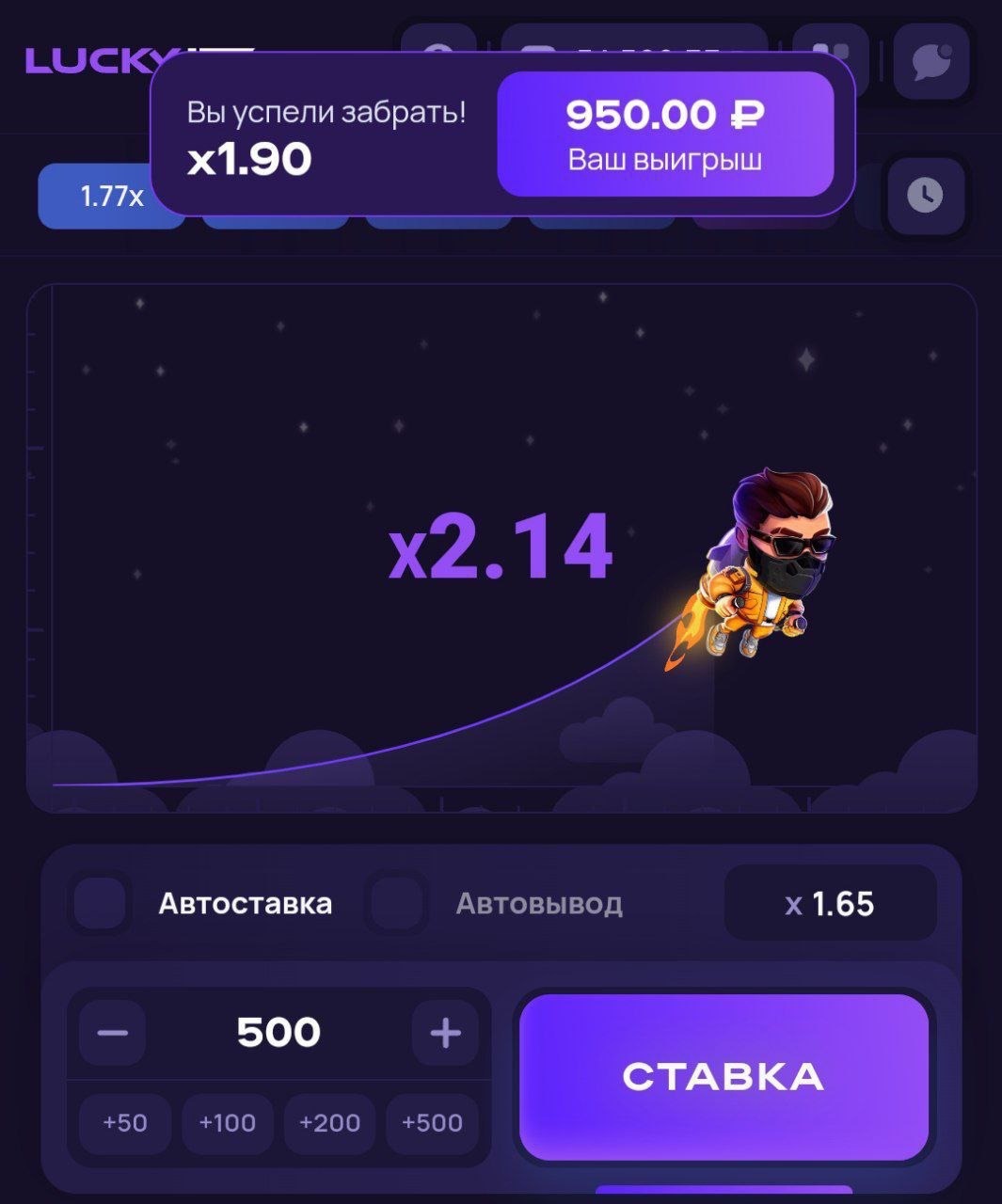Open the chat bubble icon
This screenshot has height=1204, width=1002.
(931, 61)
